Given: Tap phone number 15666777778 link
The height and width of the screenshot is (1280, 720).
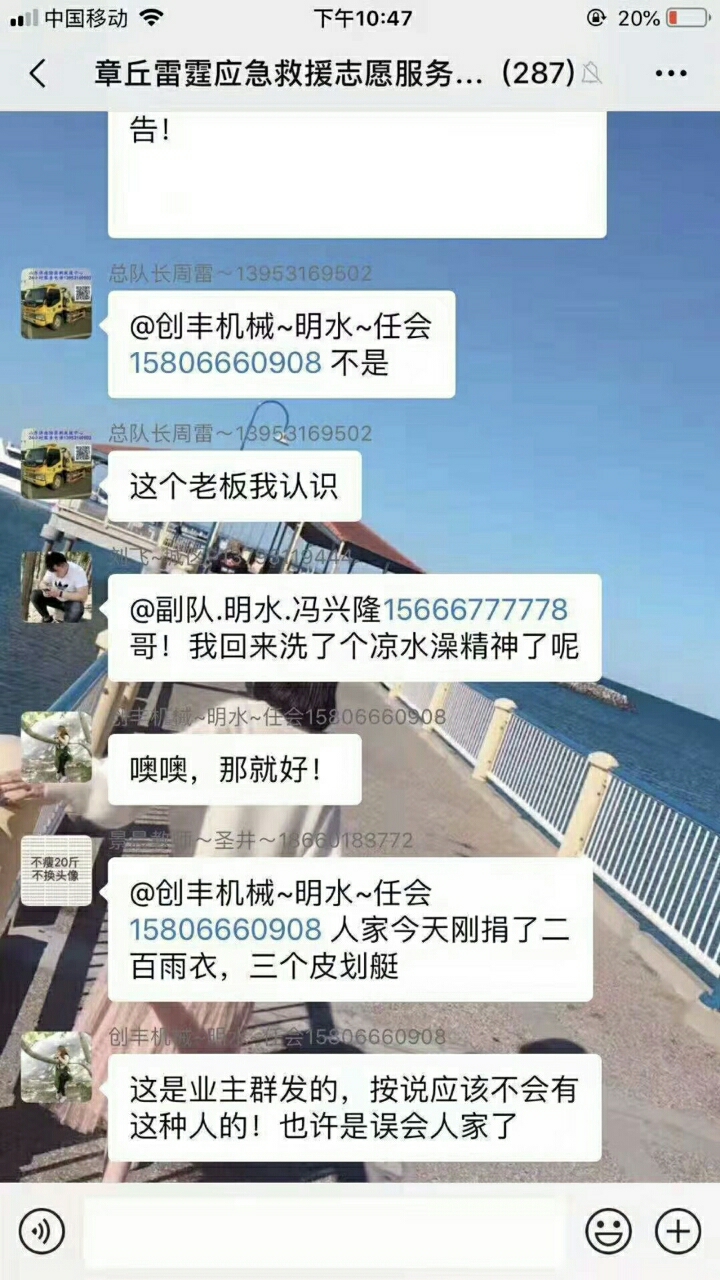Looking at the screenshot, I should pyautogui.click(x=475, y=609).
